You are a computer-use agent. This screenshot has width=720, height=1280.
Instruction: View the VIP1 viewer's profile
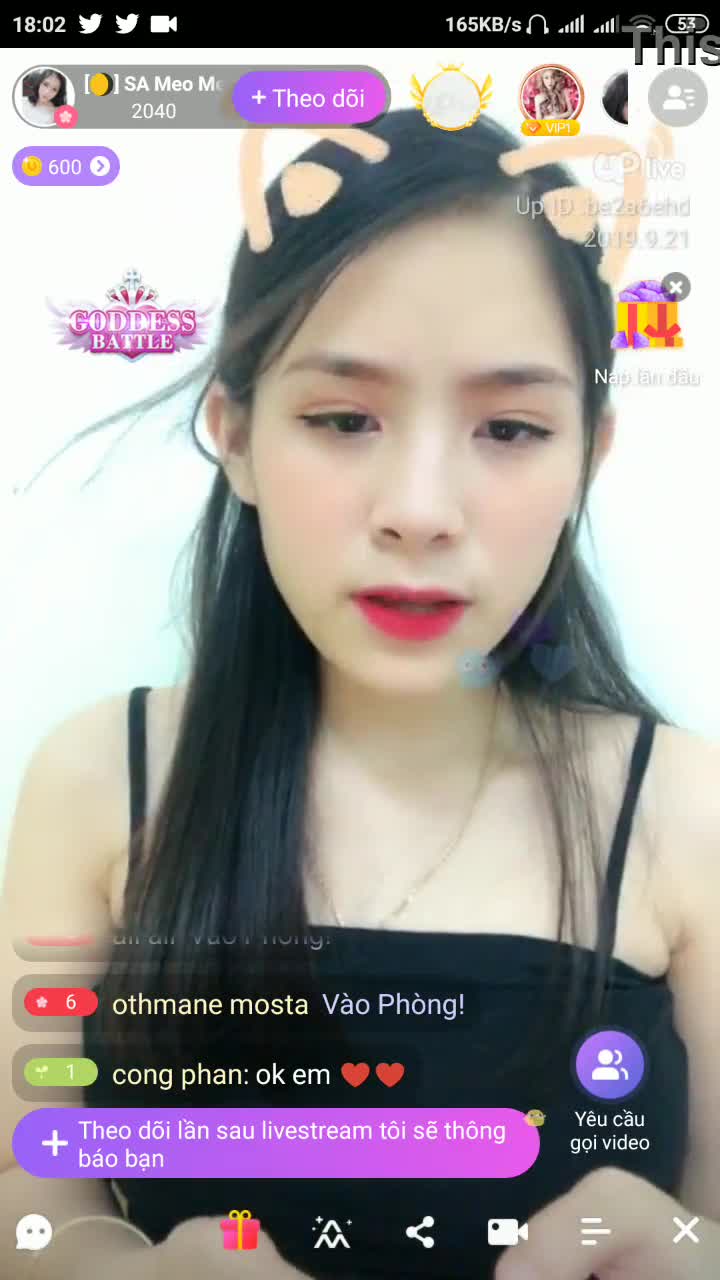coord(550,98)
